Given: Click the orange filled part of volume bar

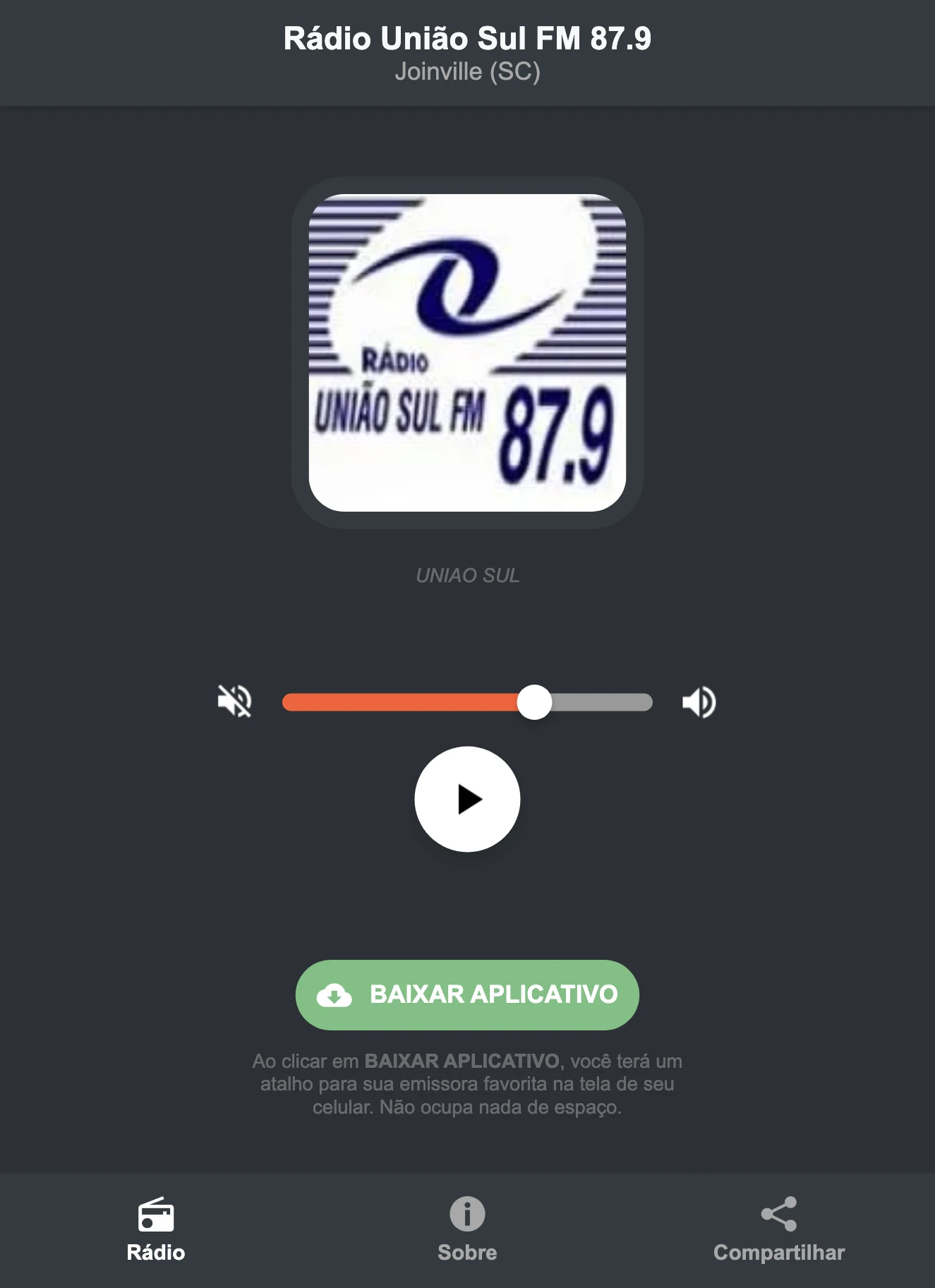Looking at the screenshot, I should (x=402, y=701).
